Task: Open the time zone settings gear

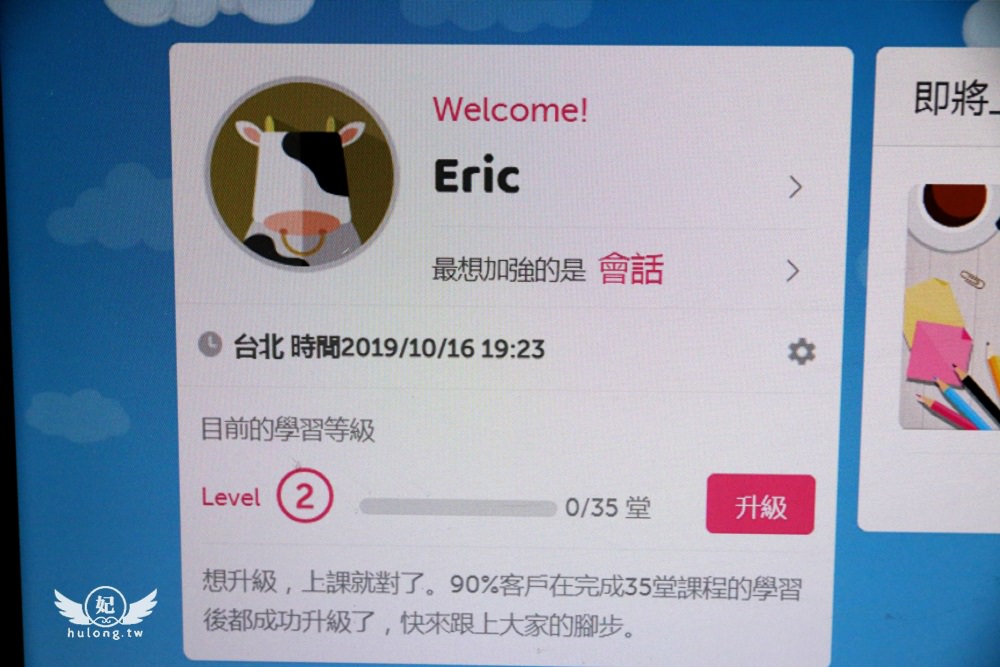Action: click(801, 351)
